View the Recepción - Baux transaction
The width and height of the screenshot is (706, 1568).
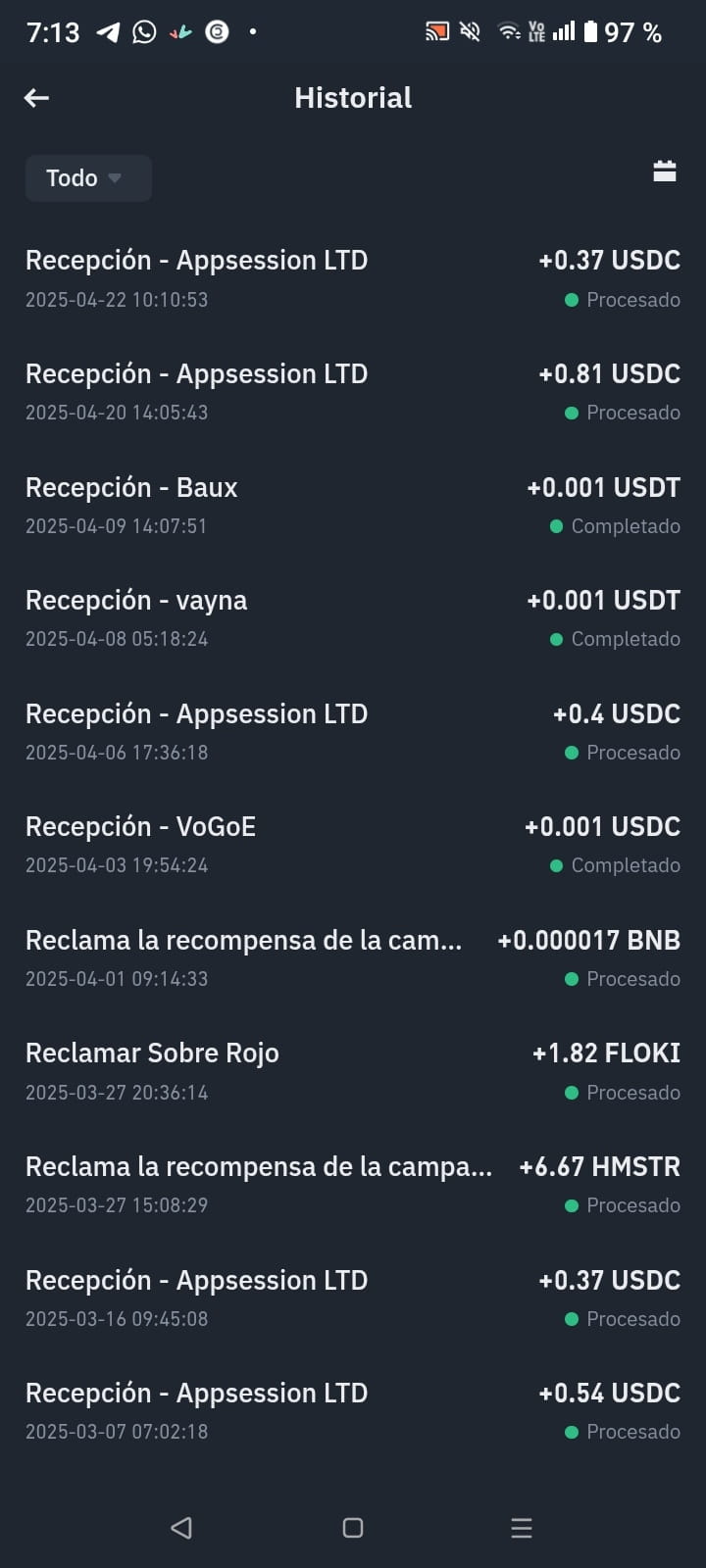coord(353,505)
